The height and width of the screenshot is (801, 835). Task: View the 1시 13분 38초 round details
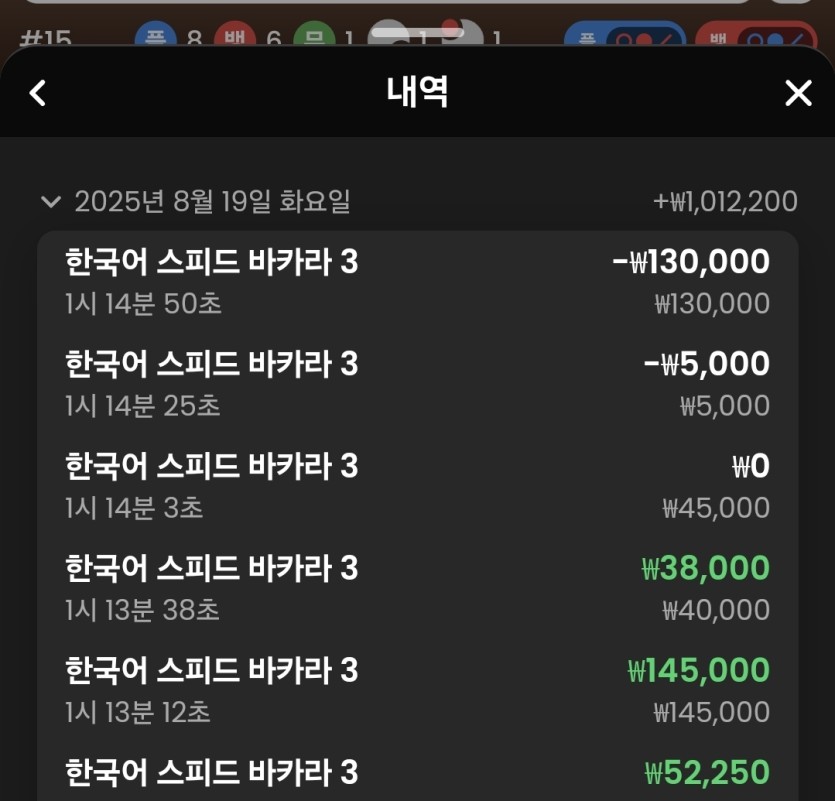(x=417, y=588)
